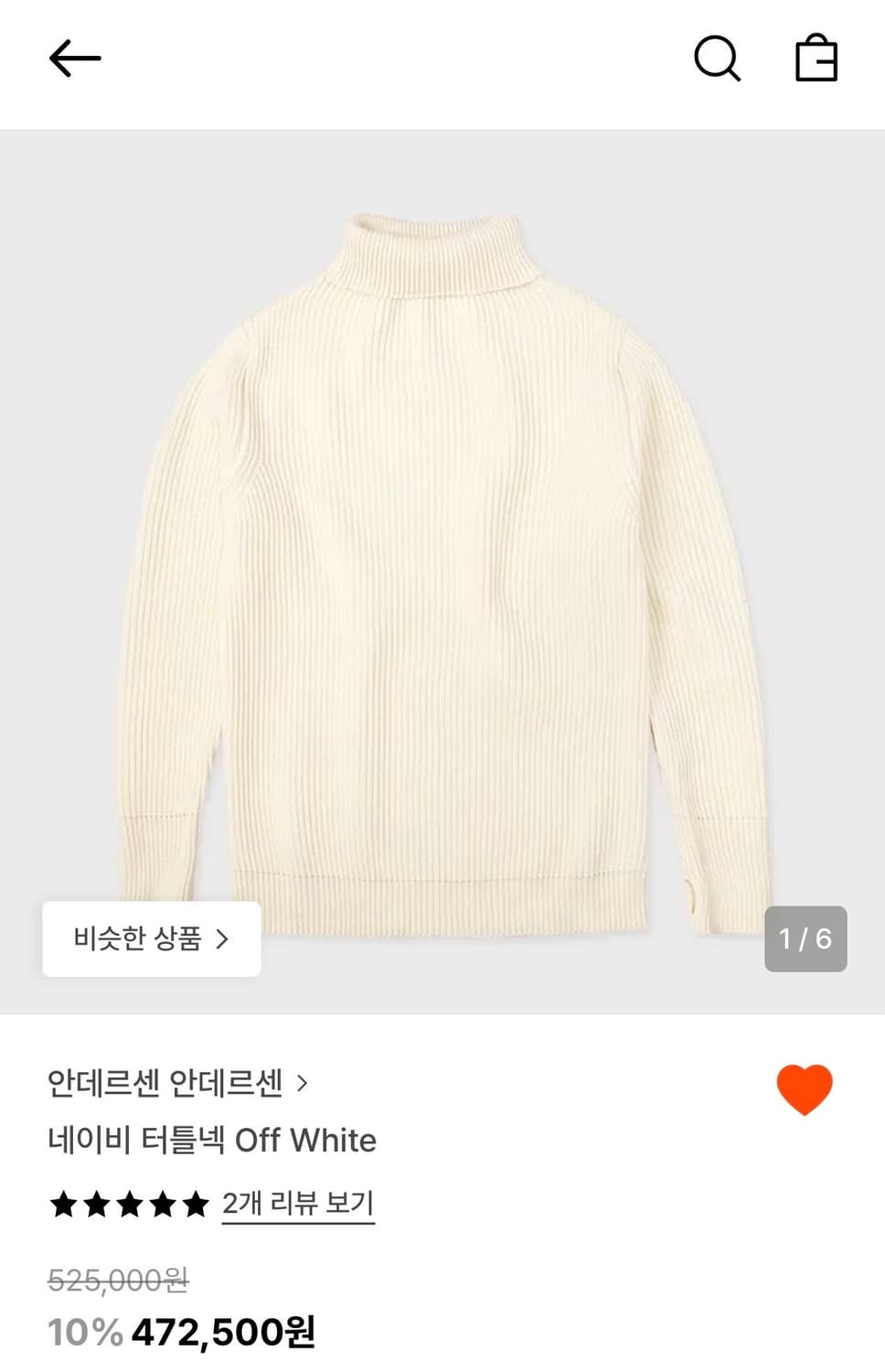
Task: Tap the 1/6 image counter badge
Action: click(805, 939)
